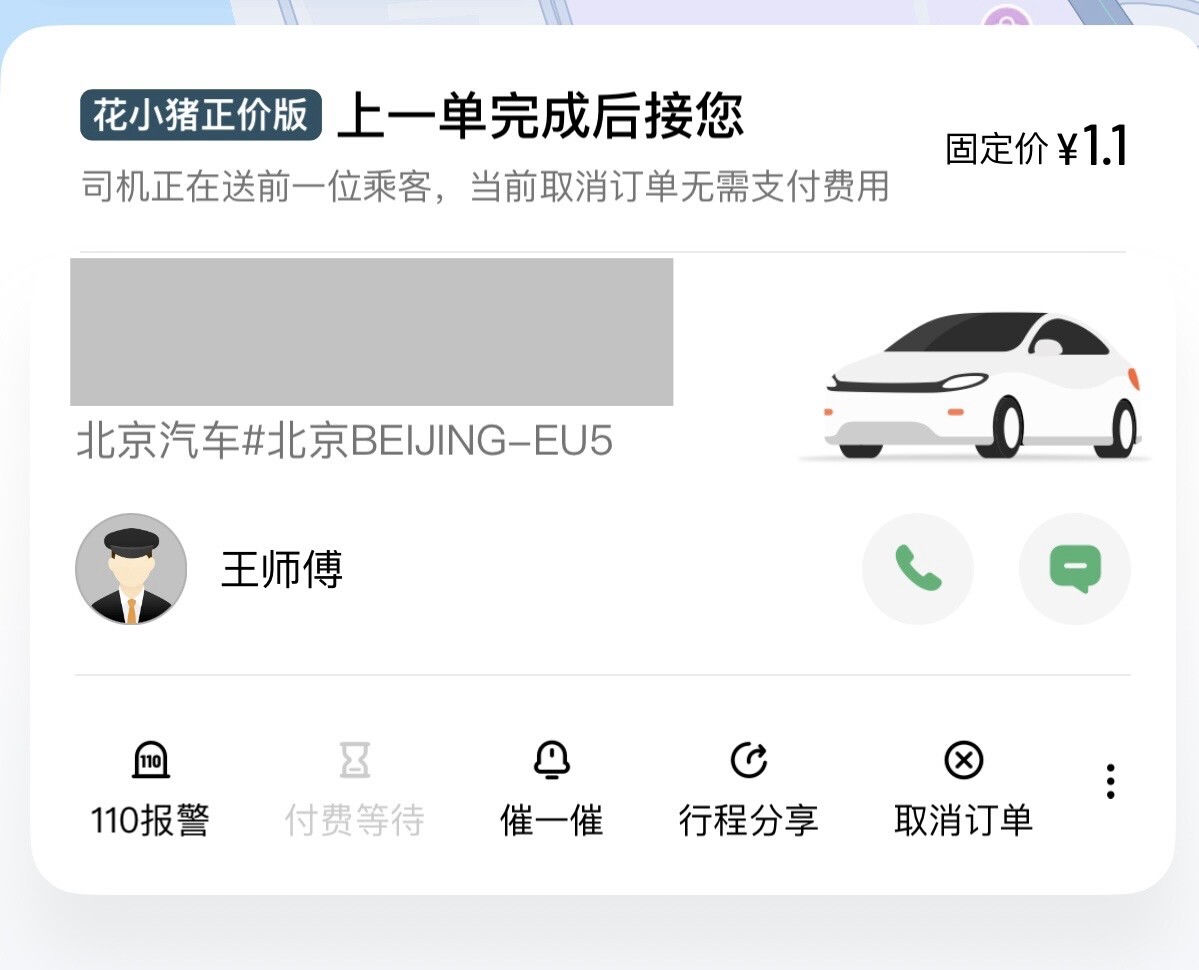Call the driver 王师傅
The height and width of the screenshot is (970, 1199).
(917, 569)
